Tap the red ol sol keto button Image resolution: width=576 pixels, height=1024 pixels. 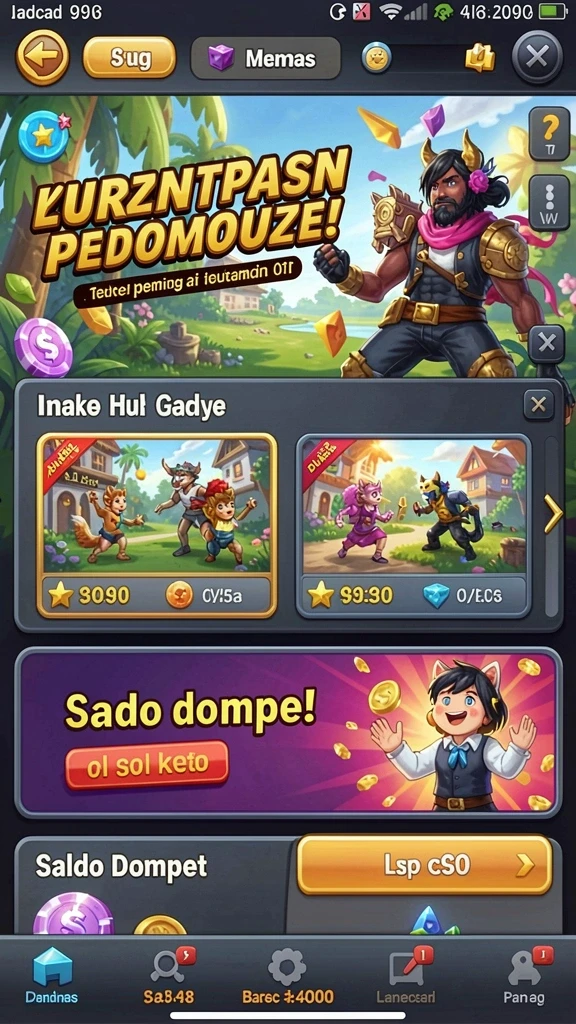(x=147, y=765)
